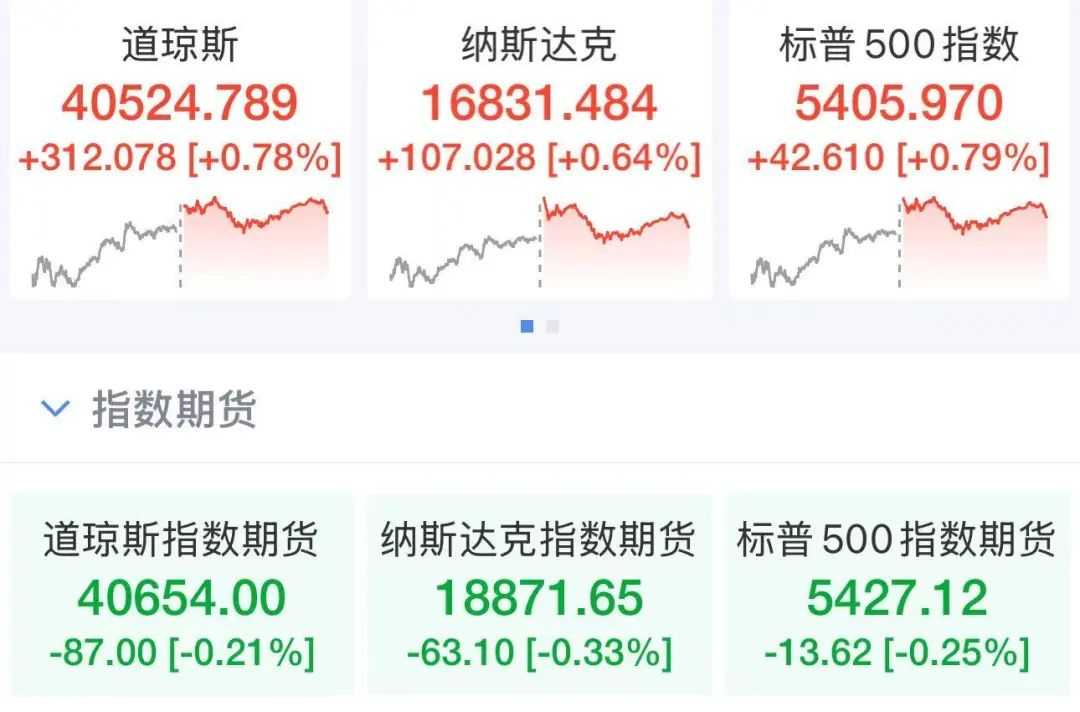1080x712 pixels.
Task: Open 纳斯达克指数期货 futures card
Action: 539,595
